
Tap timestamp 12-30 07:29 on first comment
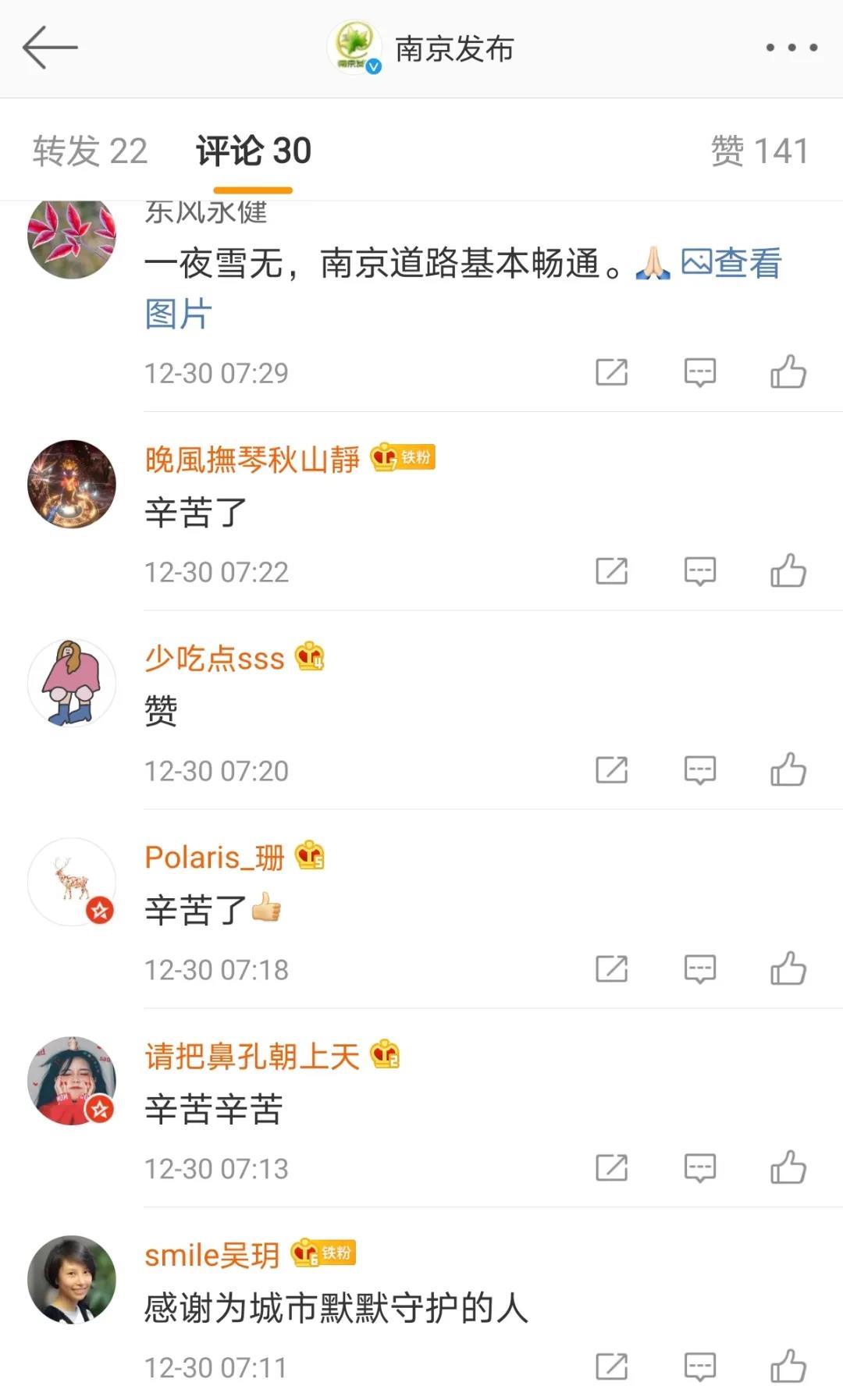pyautogui.click(x=214, y=373)
